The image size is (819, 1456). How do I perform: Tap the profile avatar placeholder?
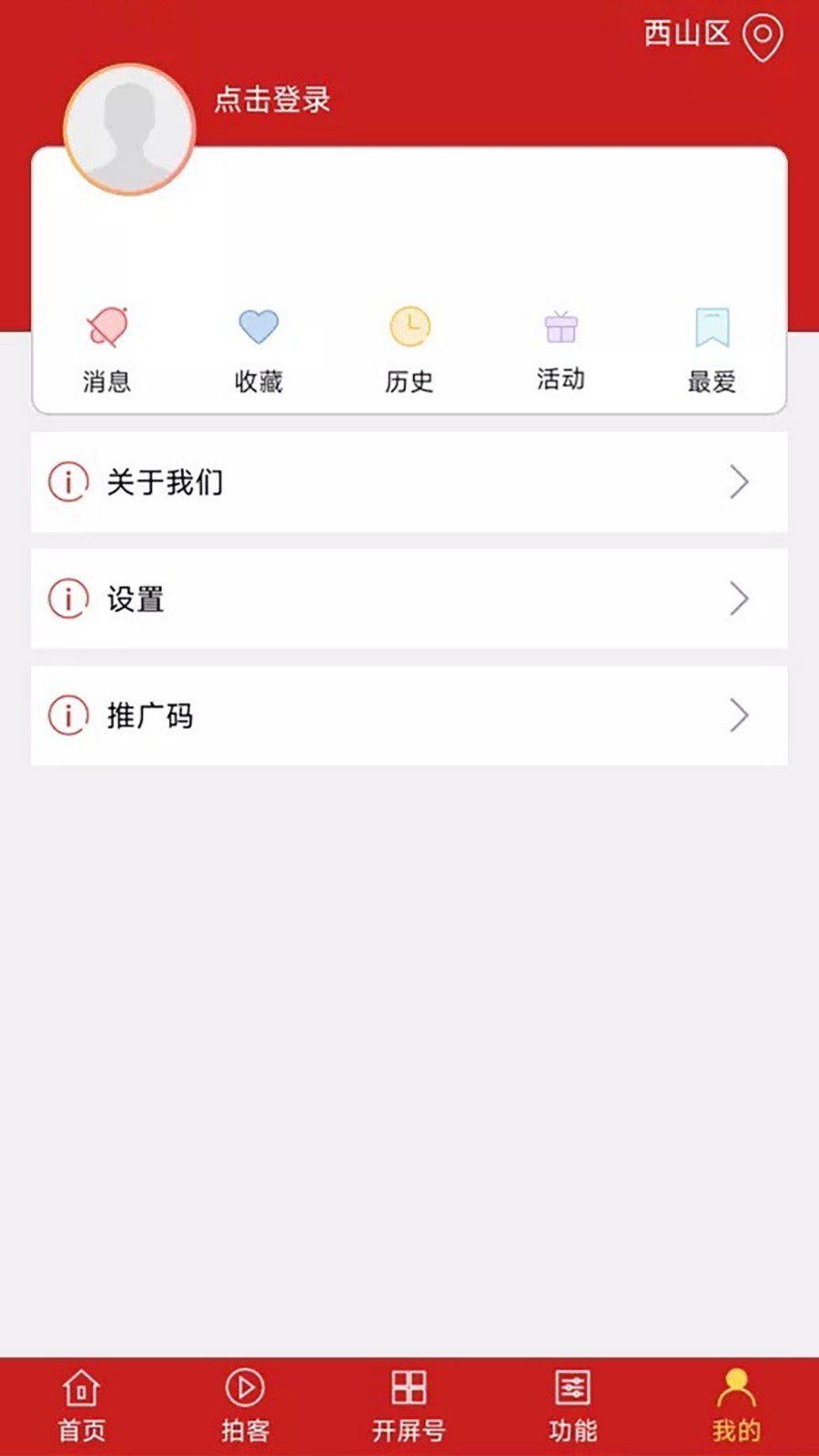coord(128,127)
